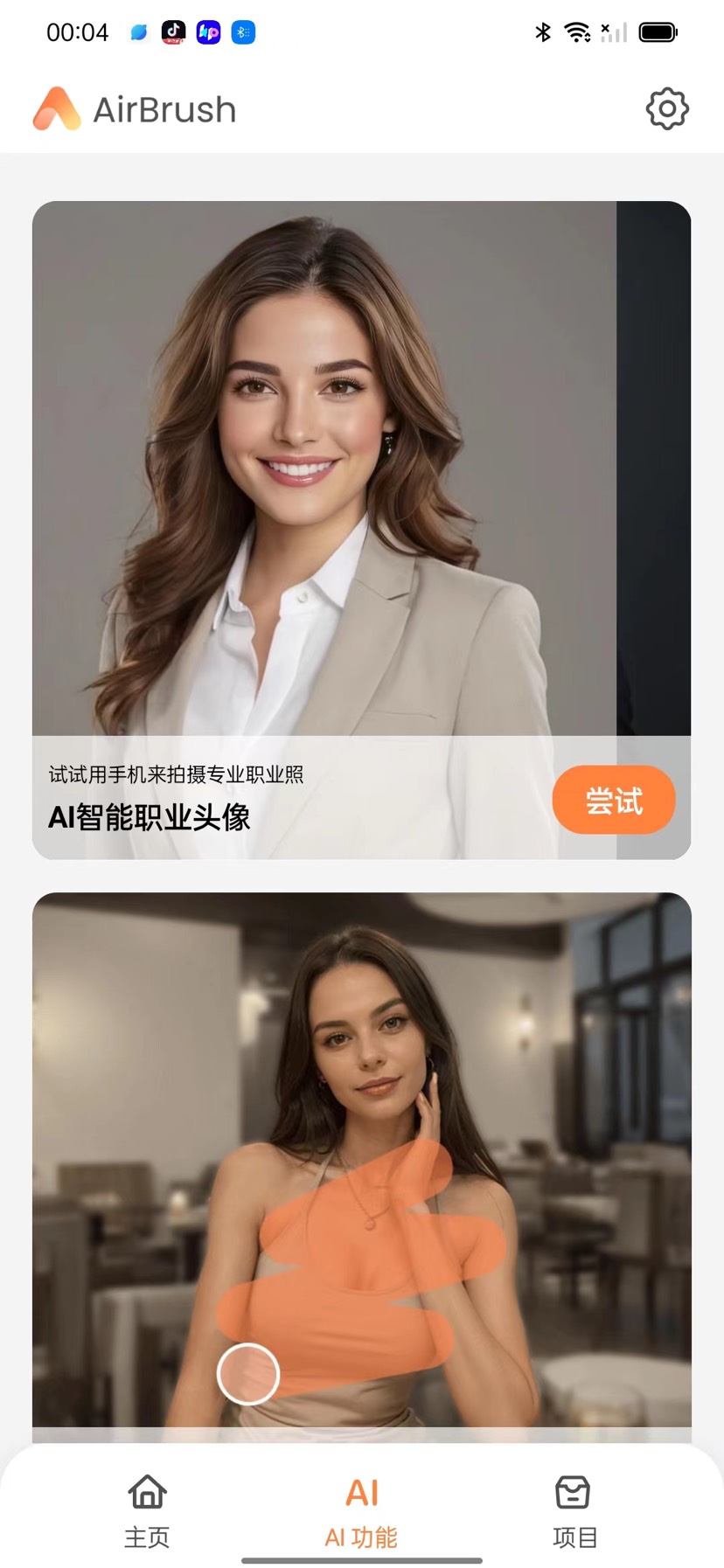
Task: Tap the 尝试 button for AI智能职业头像
Action: coord(613,800)
